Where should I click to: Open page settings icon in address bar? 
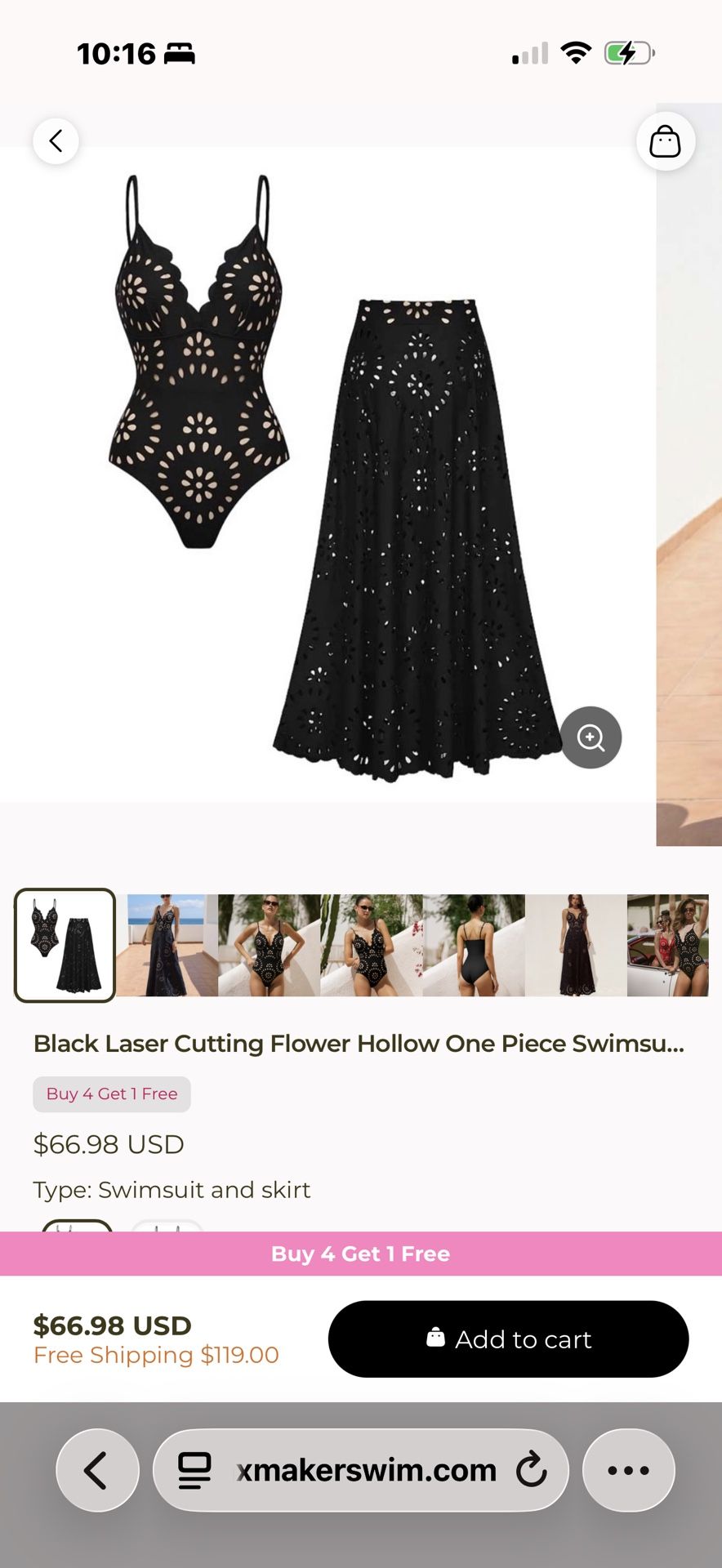194,1470
